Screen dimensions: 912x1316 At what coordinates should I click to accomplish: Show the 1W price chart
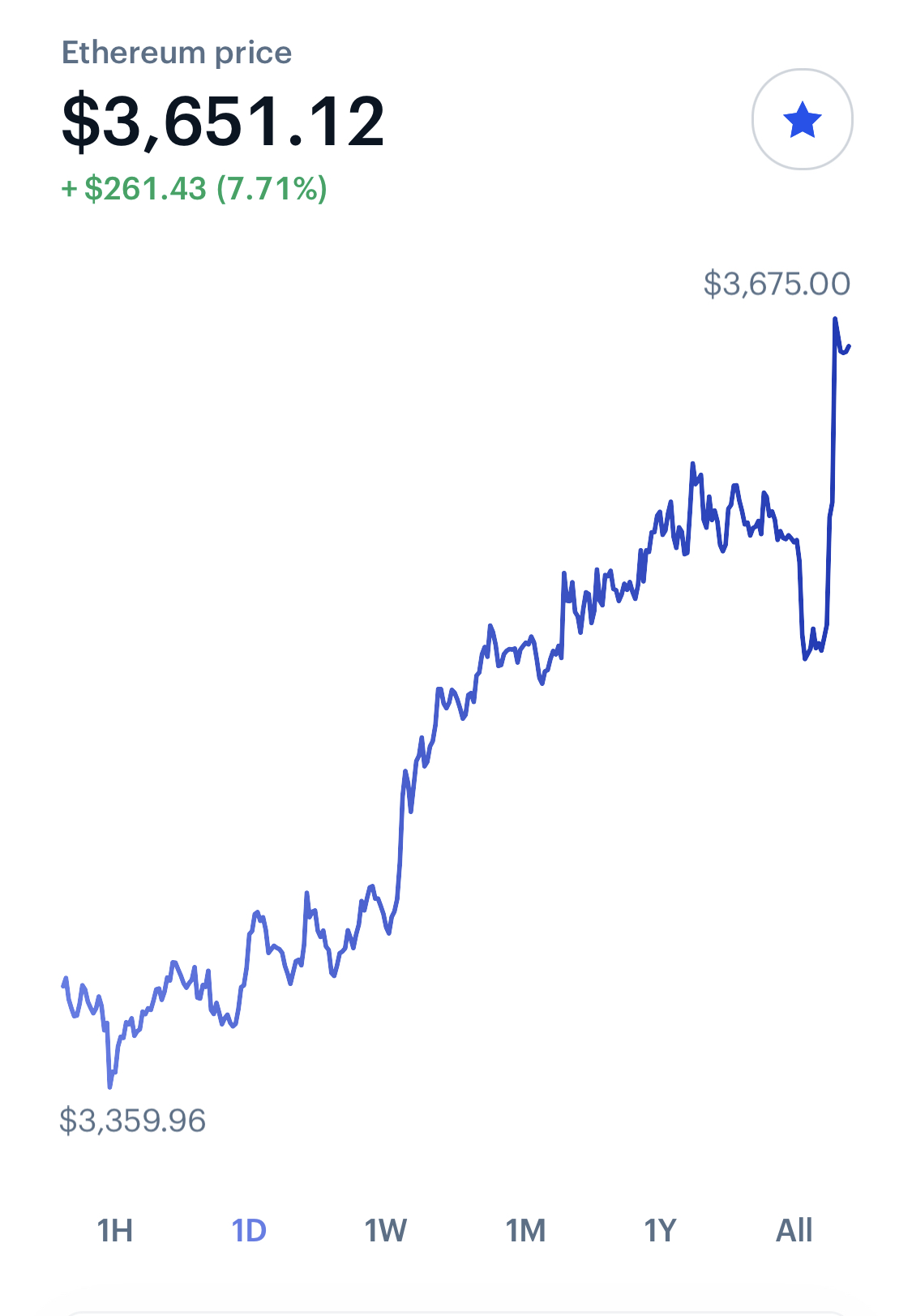385,1230
